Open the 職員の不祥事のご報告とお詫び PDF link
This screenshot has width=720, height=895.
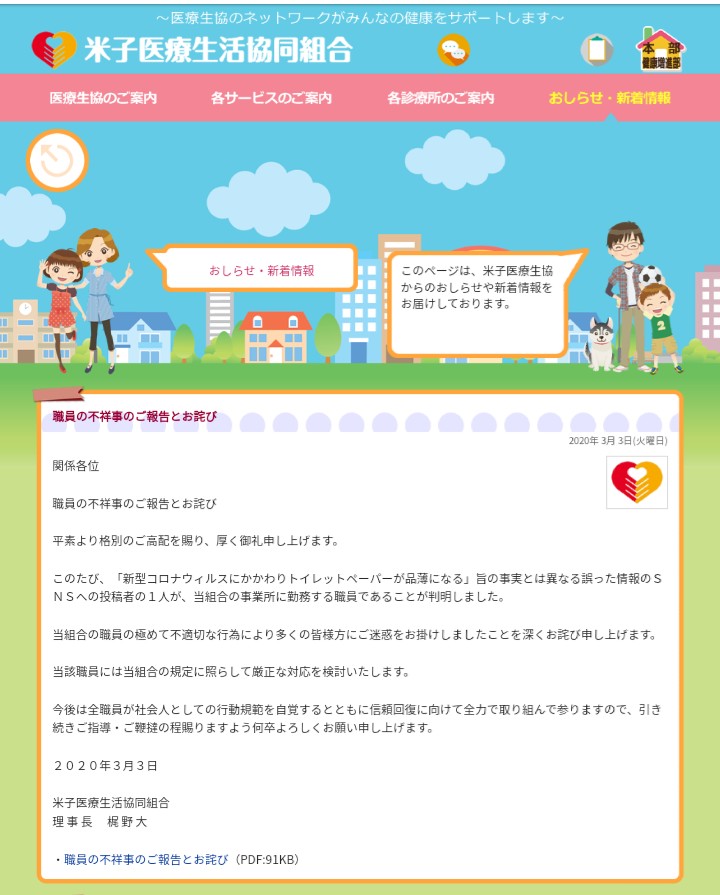pos(146,859)
